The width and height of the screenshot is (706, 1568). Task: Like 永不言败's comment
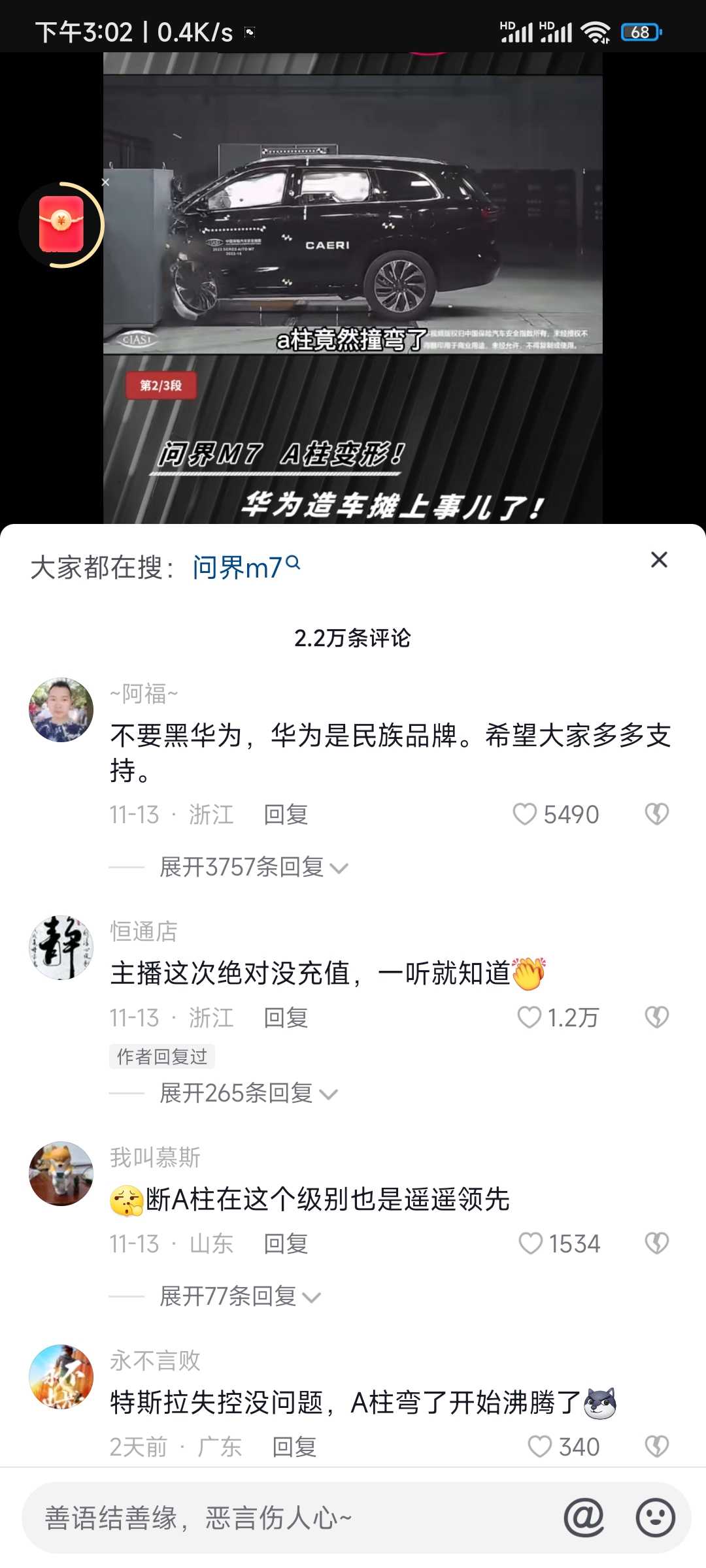click(539, 1446)
